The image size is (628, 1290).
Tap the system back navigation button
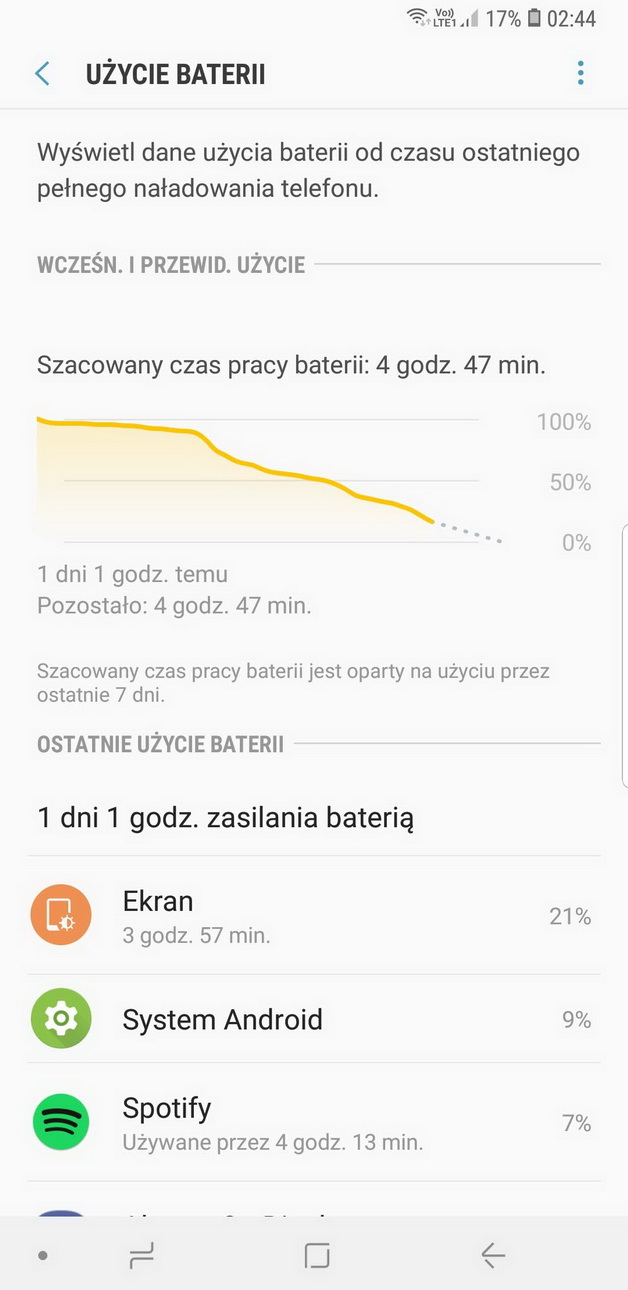492,1256
